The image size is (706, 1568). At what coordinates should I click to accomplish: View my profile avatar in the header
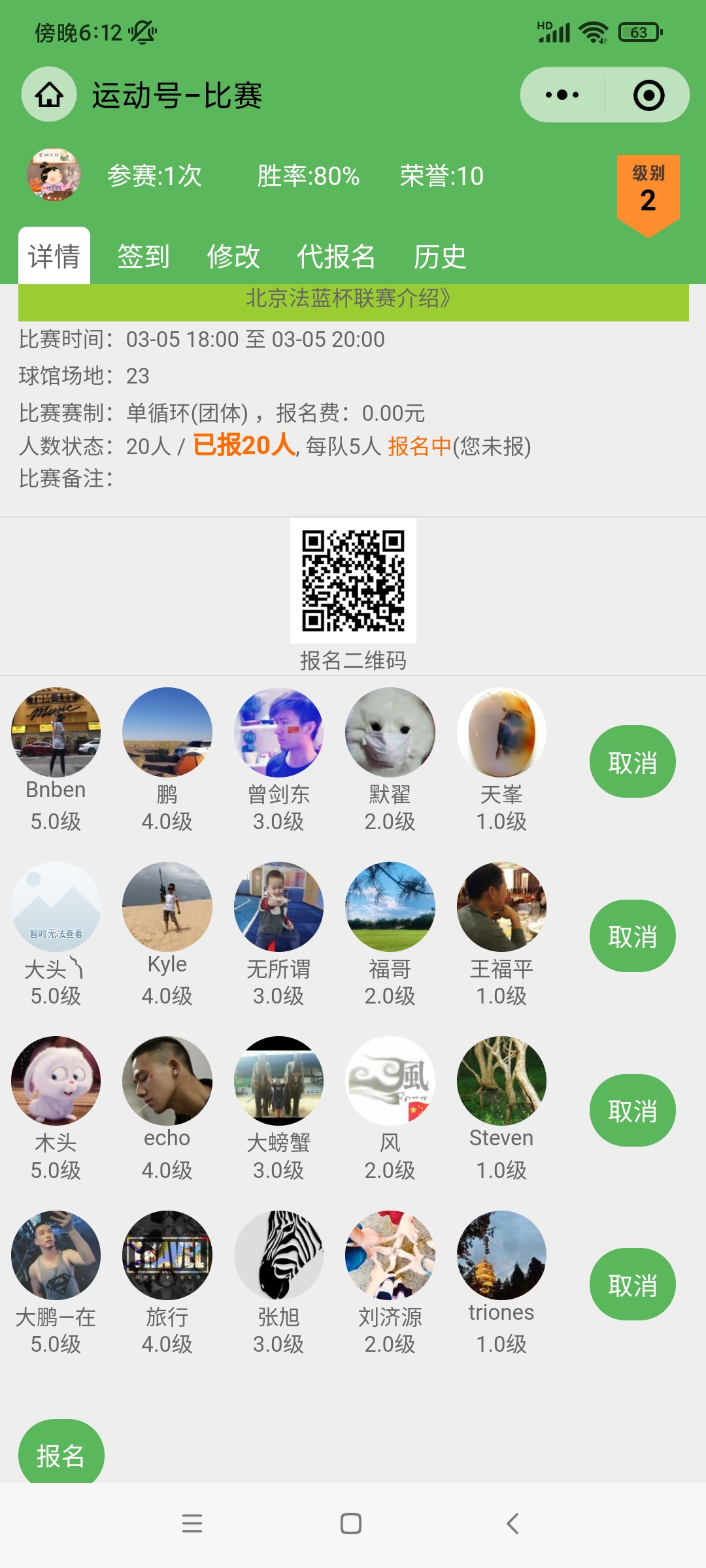(54, 174)
